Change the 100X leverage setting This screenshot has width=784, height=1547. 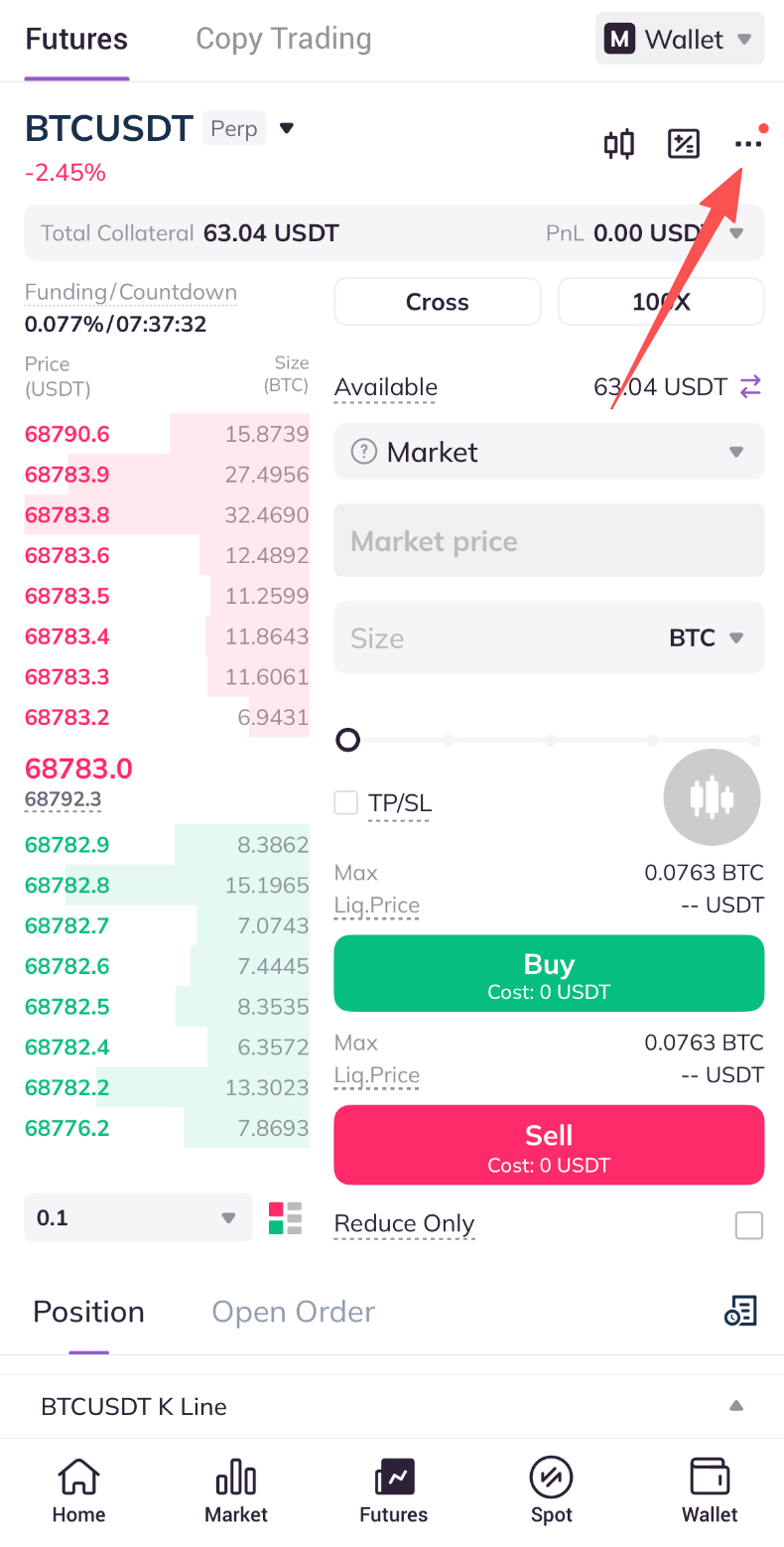coord(661,302)
